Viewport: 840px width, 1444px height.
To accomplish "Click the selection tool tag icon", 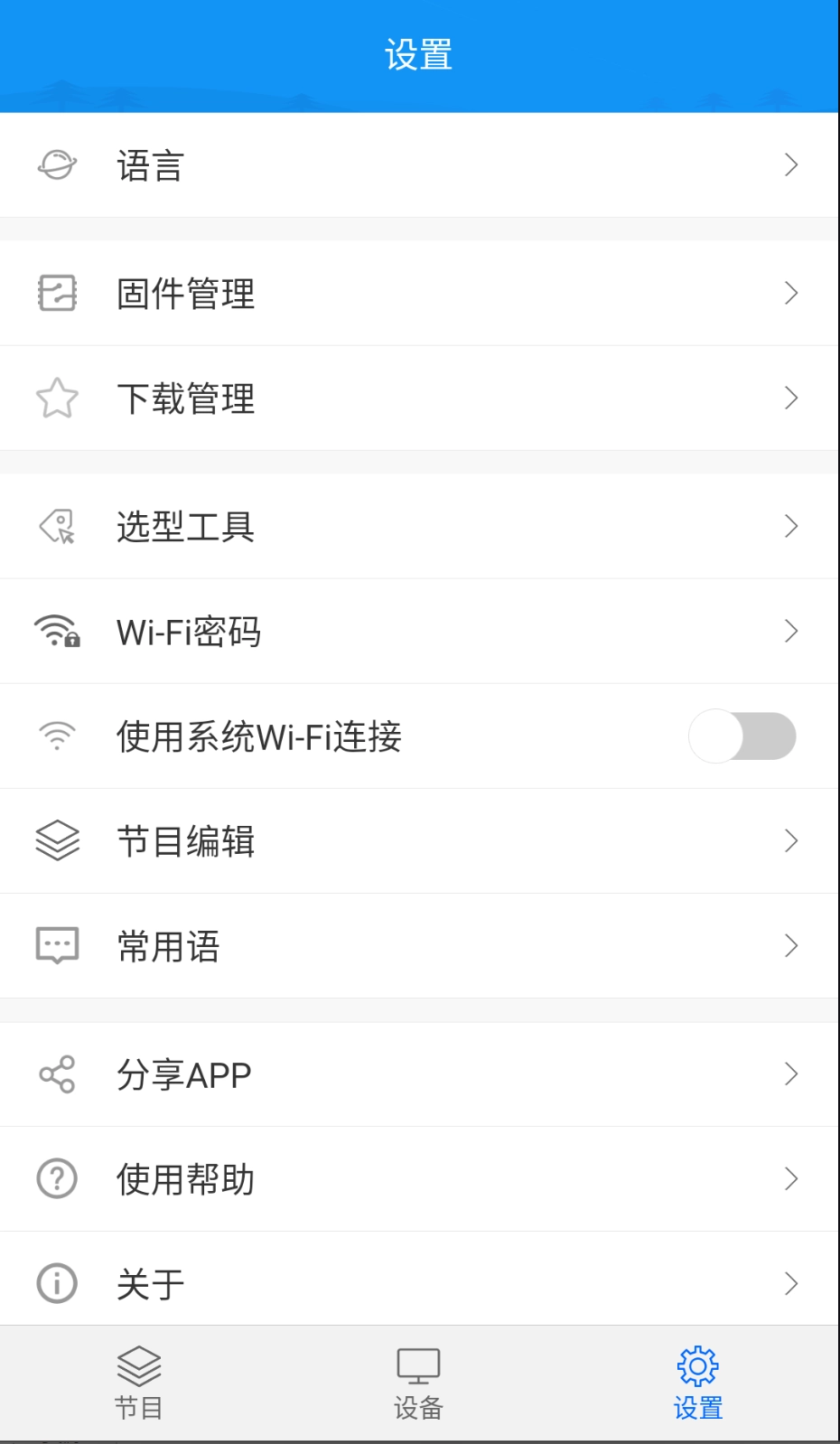I will pos(56,526).
